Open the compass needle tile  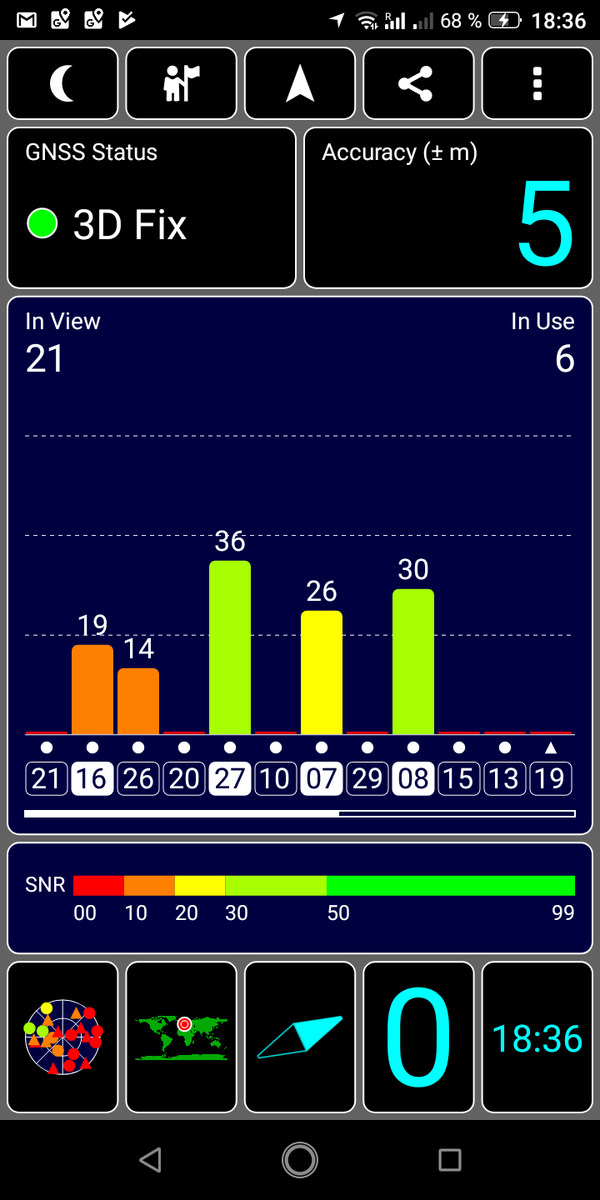coord(300,1038)
